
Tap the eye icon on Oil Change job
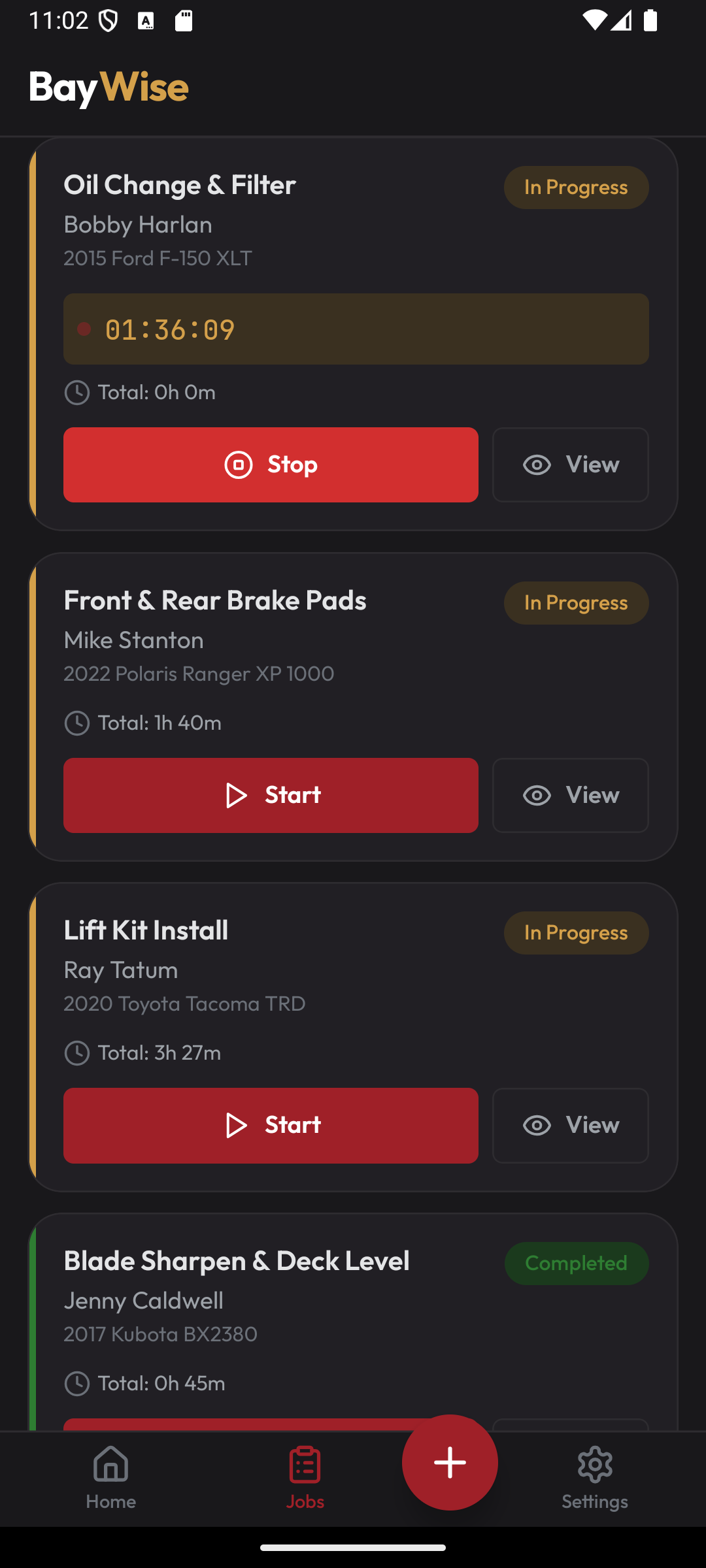[x=536, y=465]
